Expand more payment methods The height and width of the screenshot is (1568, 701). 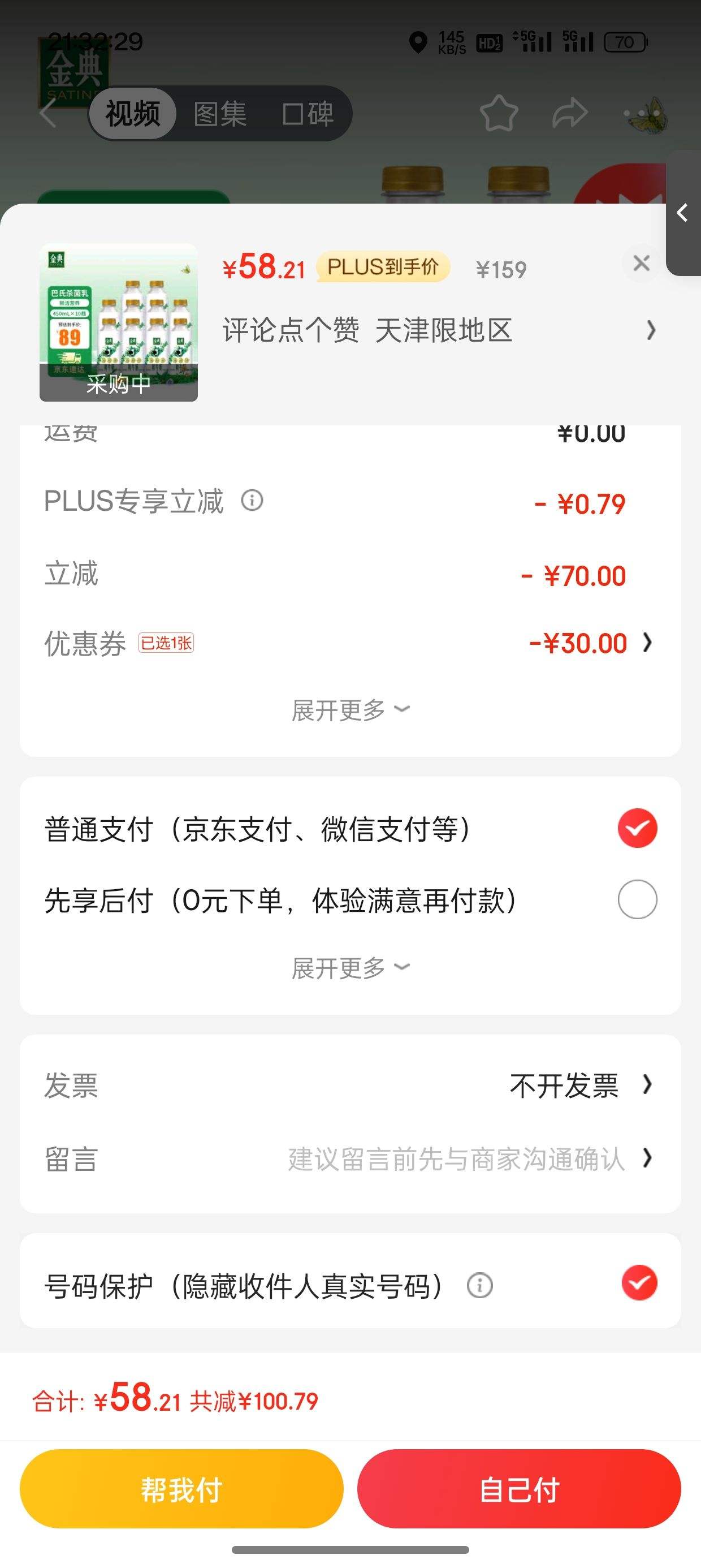click(350, 968)
